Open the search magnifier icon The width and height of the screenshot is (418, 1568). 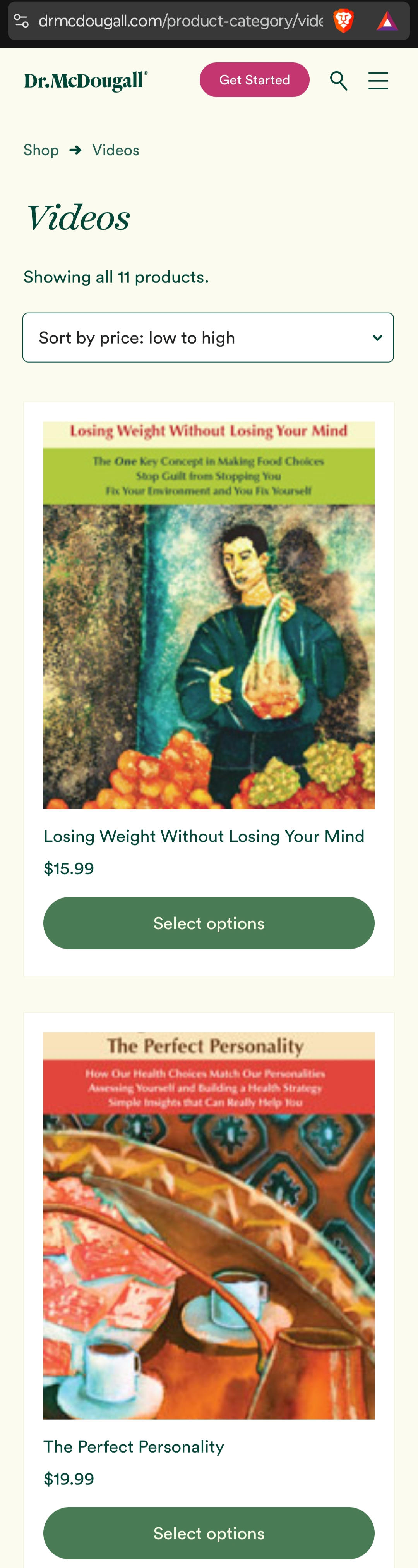pos(339,80)
